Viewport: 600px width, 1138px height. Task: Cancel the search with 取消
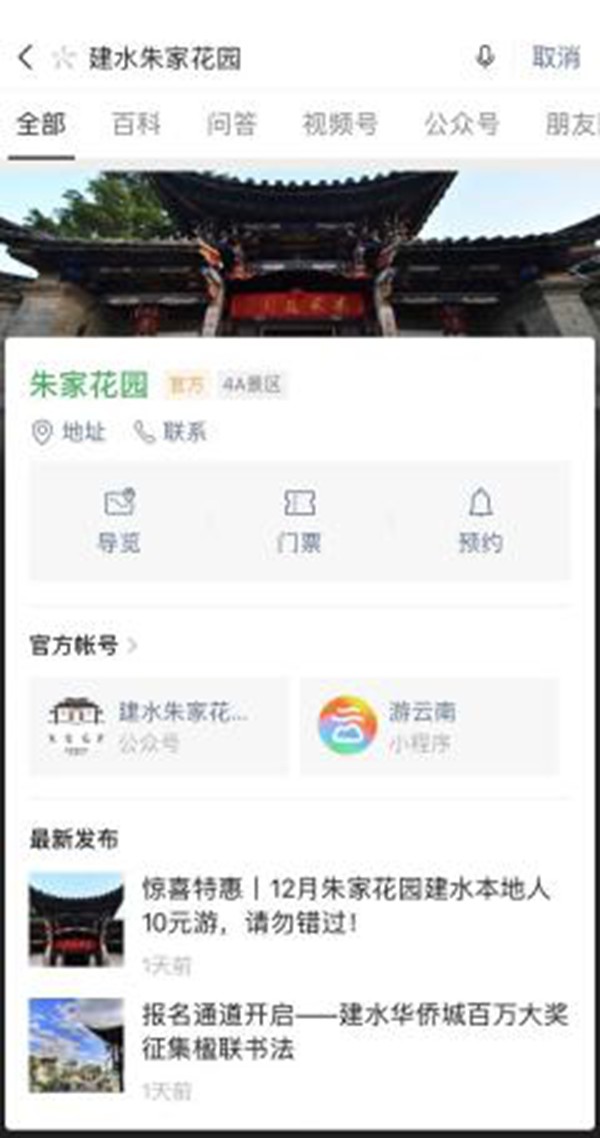(555, 58)
